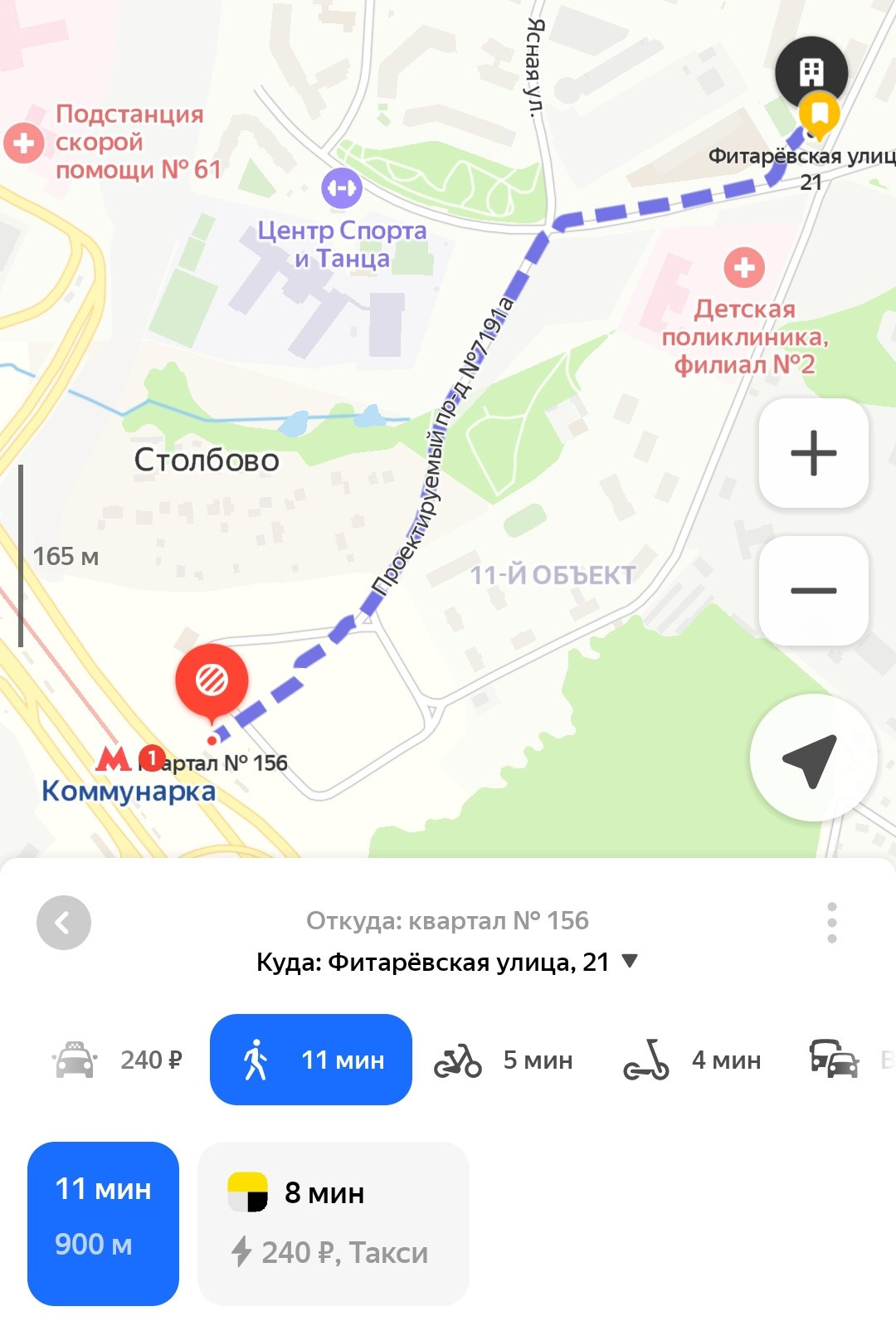Viewport: 896px width, 1321px height.
Task: Zoom in on the map
Action: coord(813,453)
